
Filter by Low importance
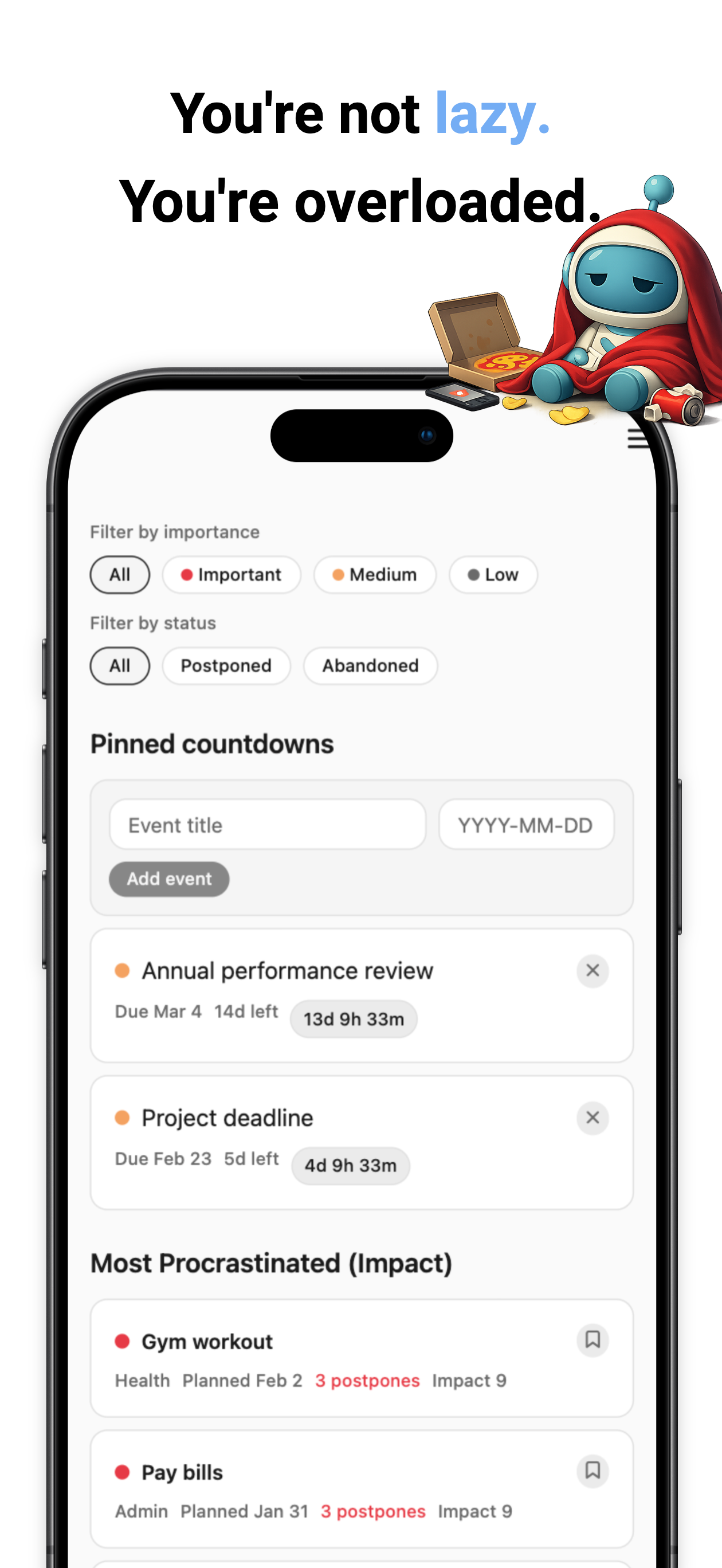(493, 575)
